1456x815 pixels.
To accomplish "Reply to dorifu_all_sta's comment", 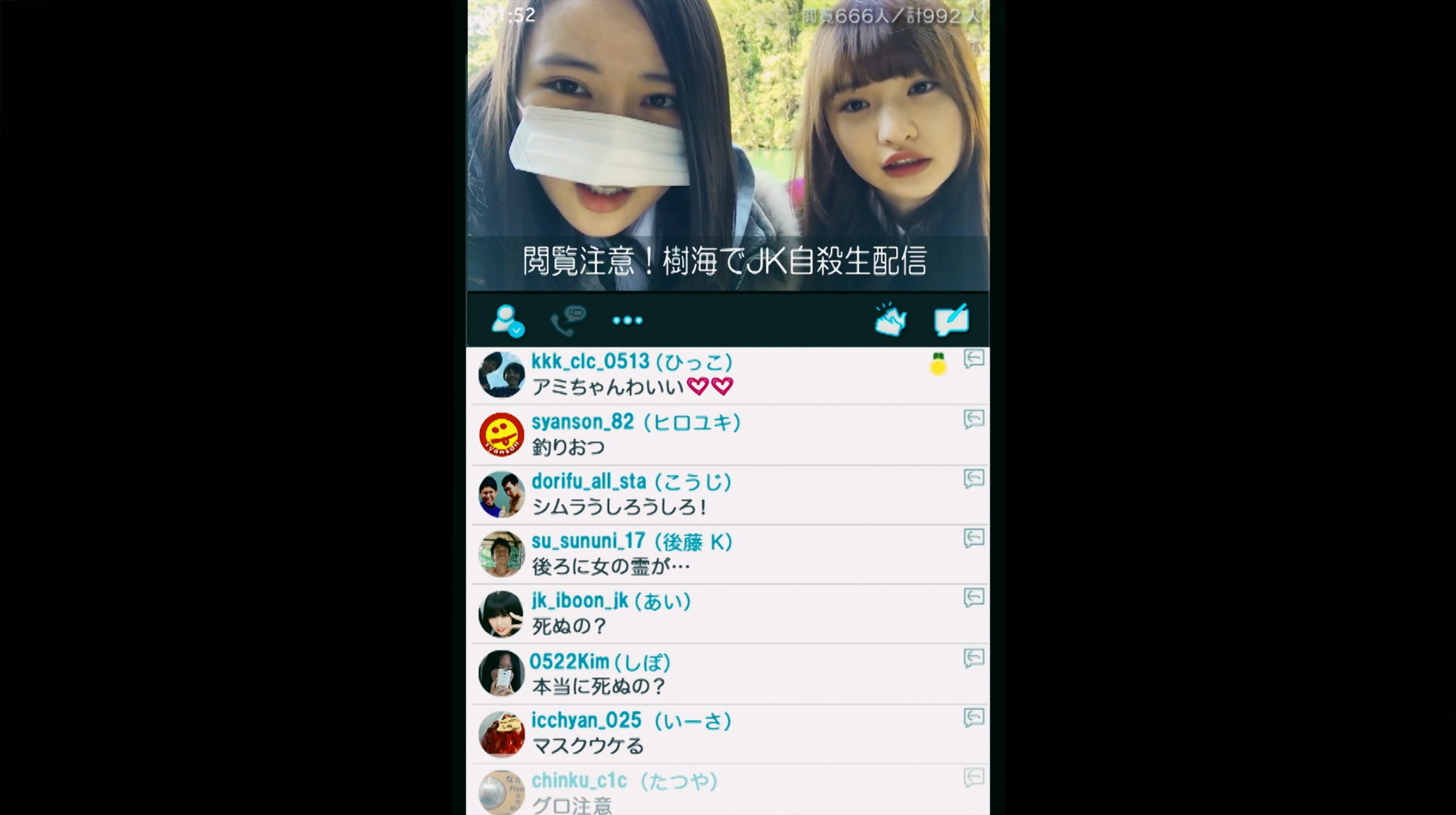I will 973,479.
